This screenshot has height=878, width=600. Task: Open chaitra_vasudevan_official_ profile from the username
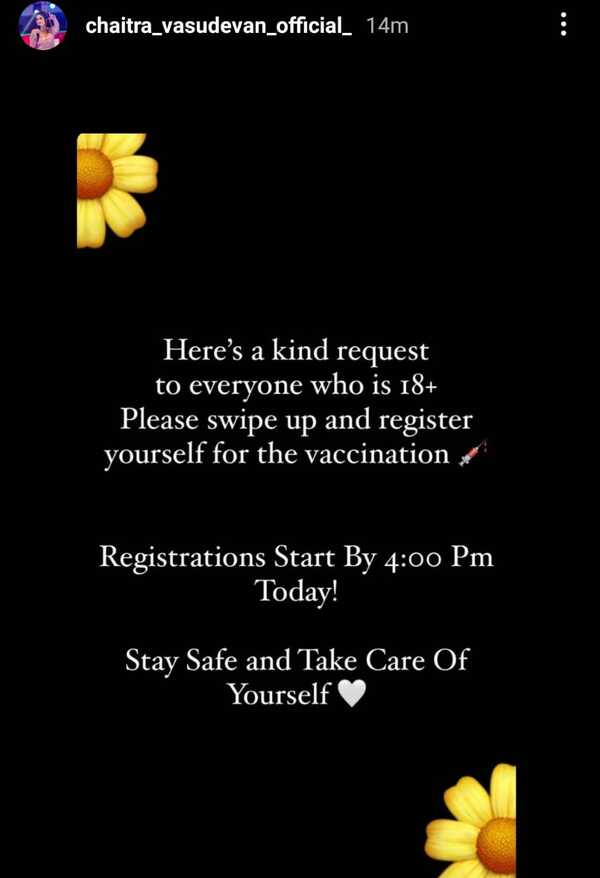[x=218, y=26]
